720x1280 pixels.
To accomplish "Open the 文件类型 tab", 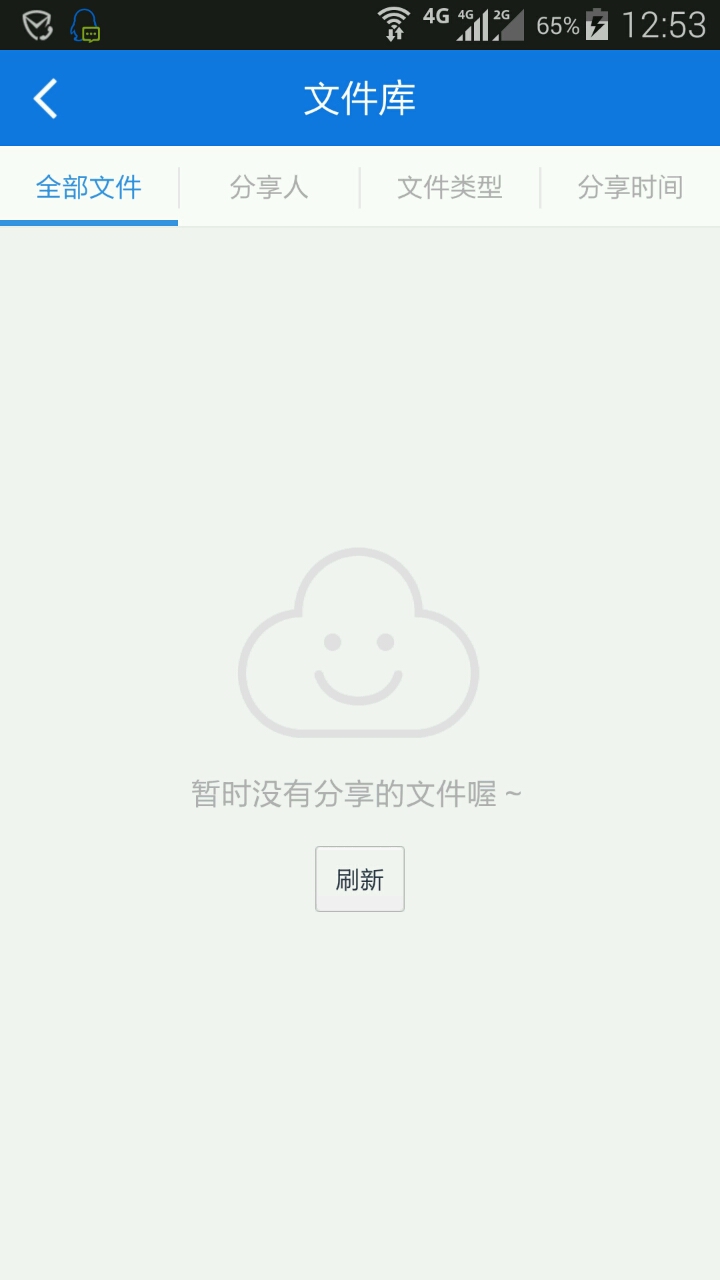I will click(x=449, y=187).
